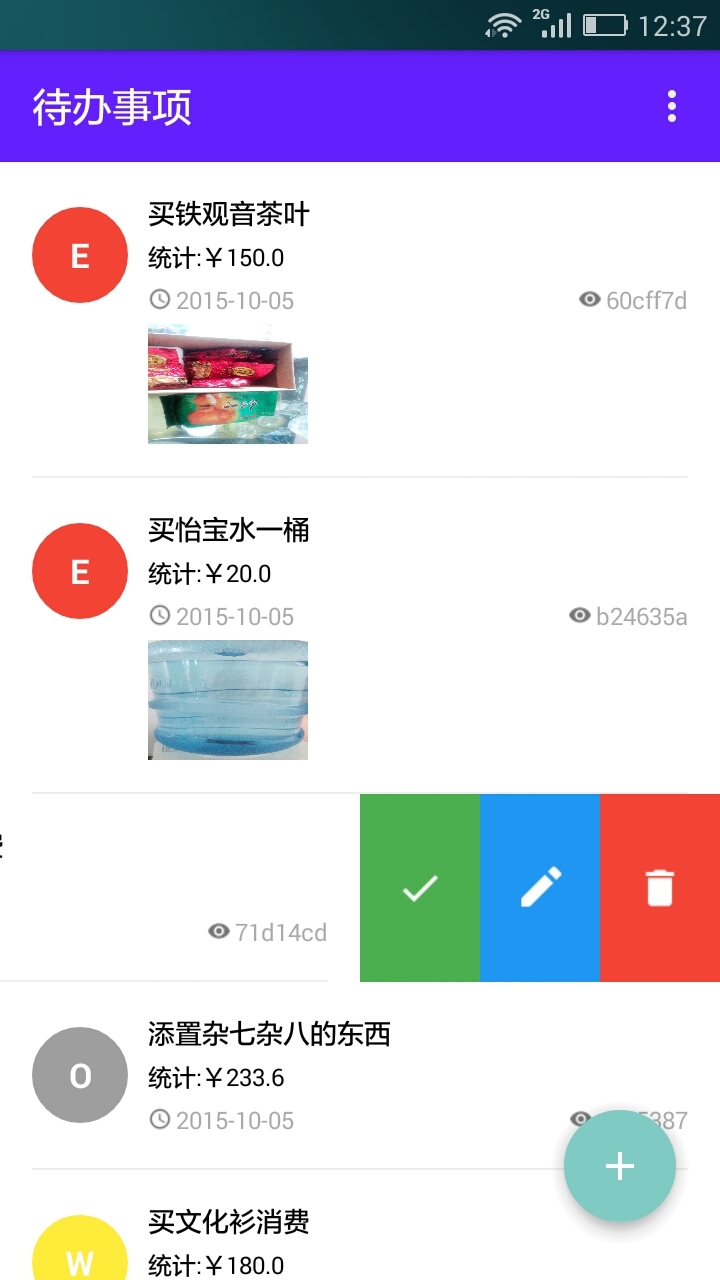Delete the swiped item with the trash icon
The image size is (720, 1280).
(x=660, y=888)
